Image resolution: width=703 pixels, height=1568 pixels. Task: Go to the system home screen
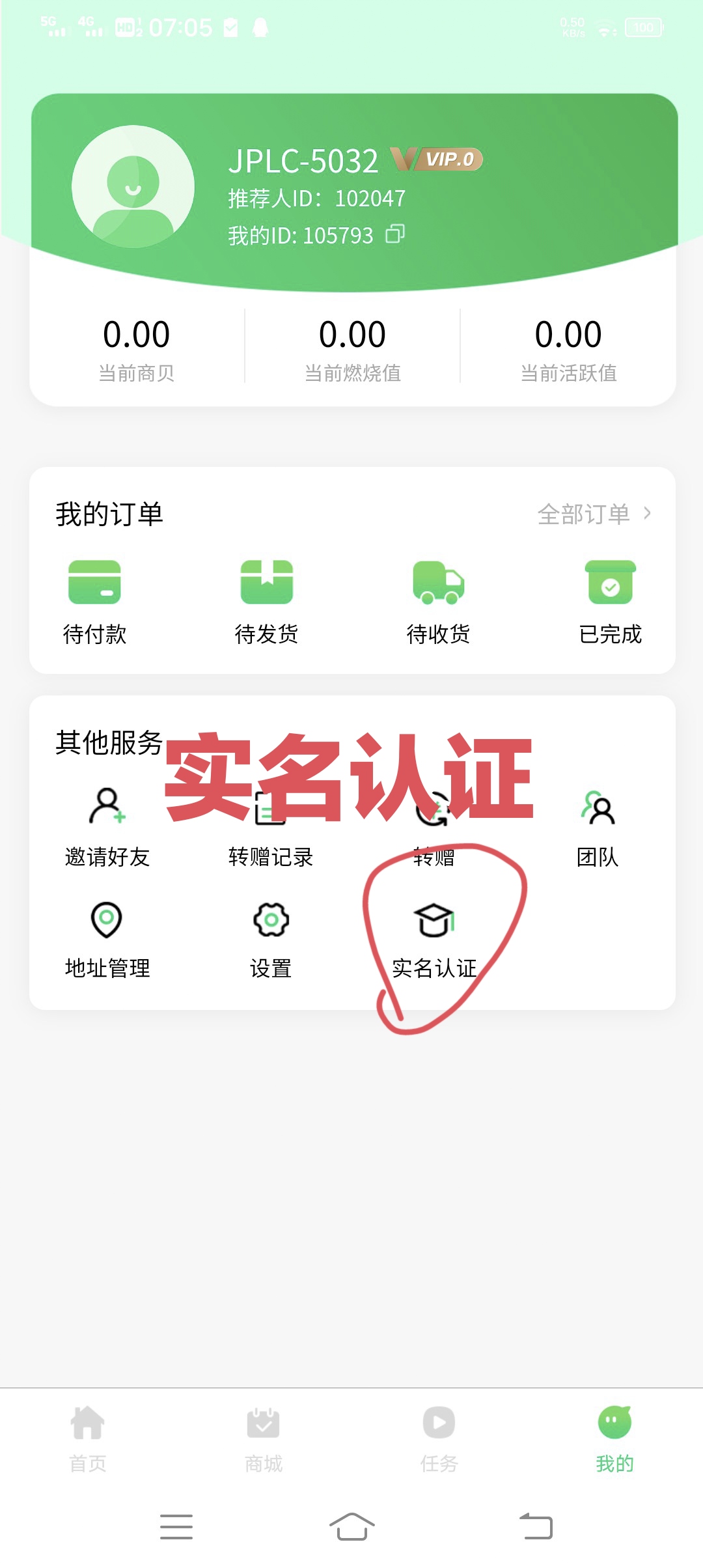(352, 1526)
